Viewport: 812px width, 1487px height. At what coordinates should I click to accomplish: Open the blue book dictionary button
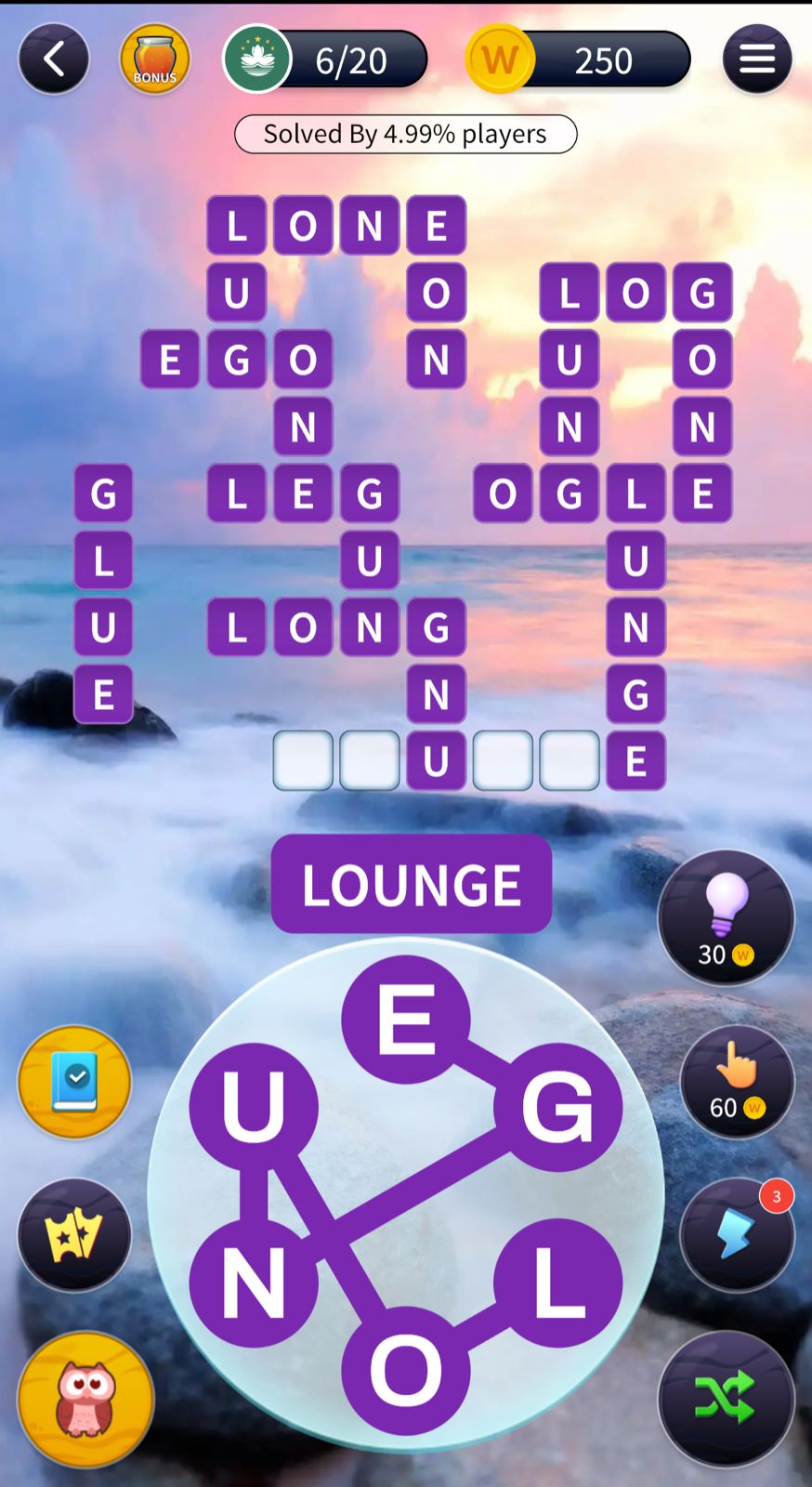point(74,1082)
